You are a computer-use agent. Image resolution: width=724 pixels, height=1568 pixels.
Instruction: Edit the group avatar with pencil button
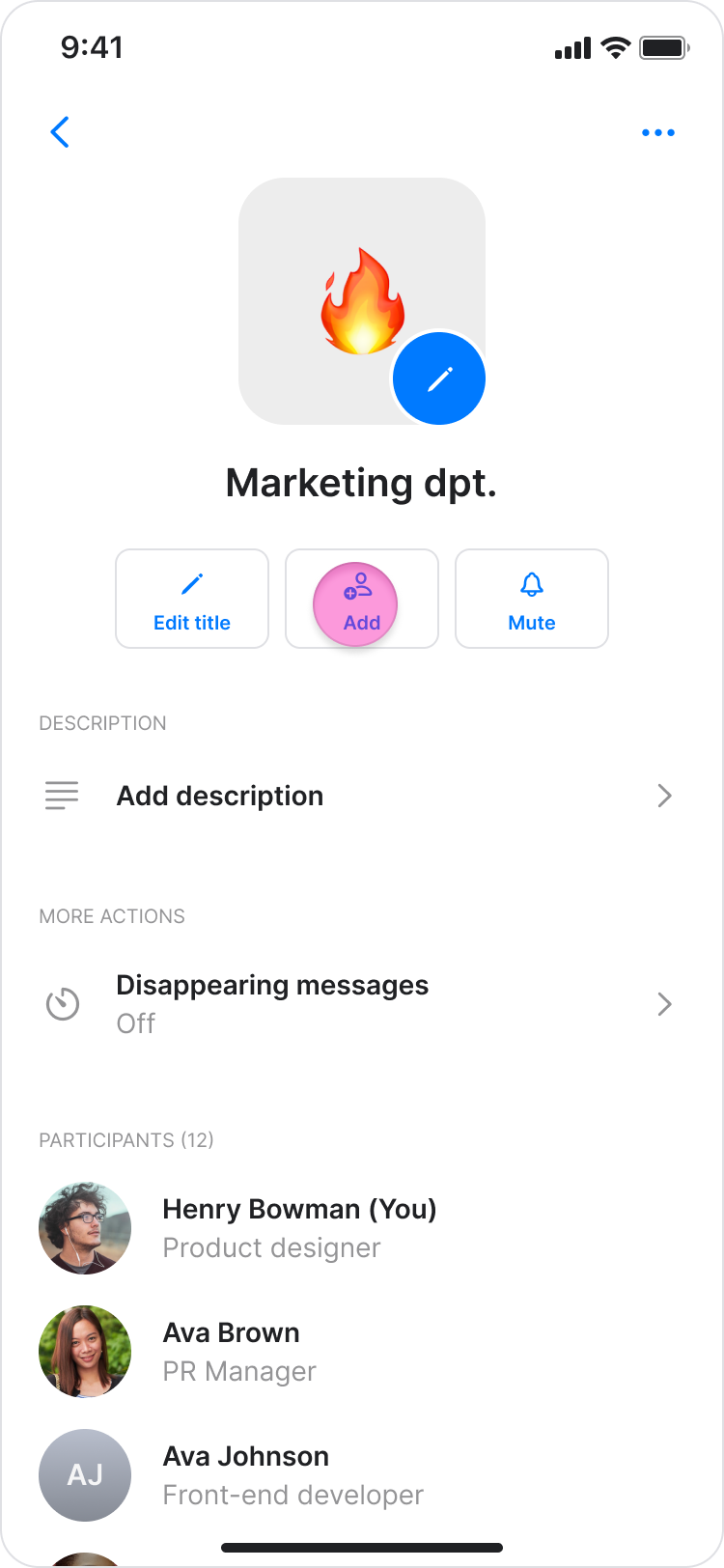click(439, 378)
